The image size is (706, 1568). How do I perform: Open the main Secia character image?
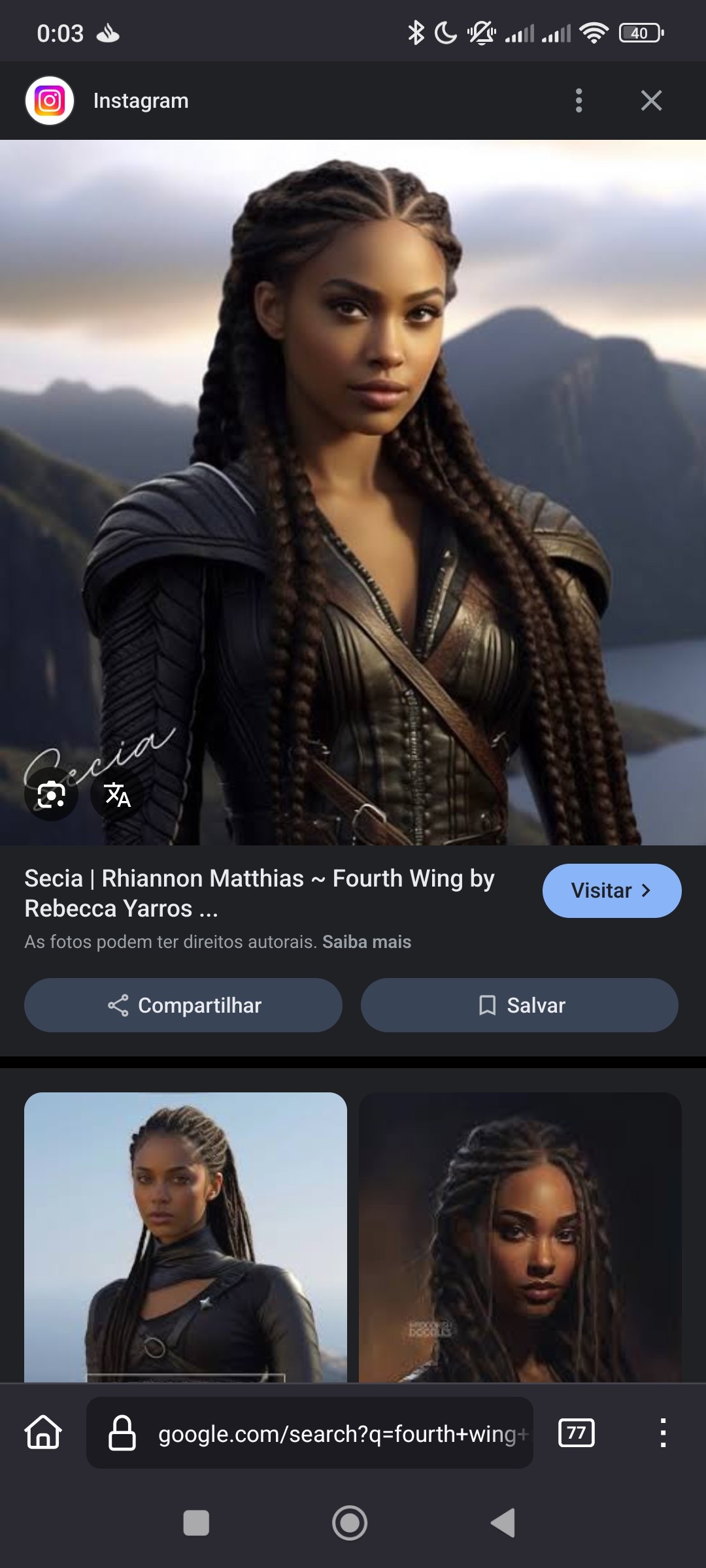[353, 457]
